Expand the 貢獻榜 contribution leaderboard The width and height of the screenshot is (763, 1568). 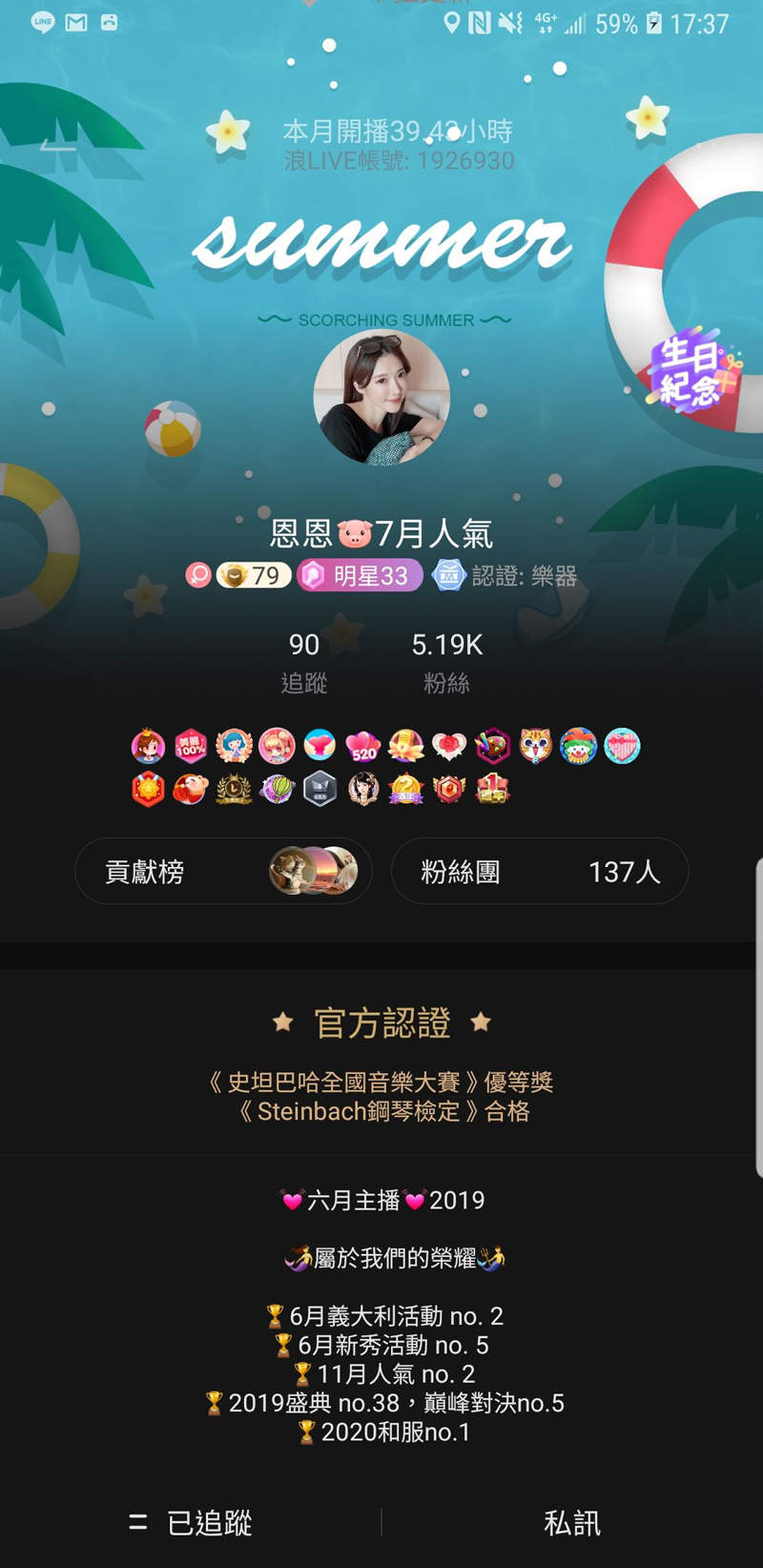(223, 871)
